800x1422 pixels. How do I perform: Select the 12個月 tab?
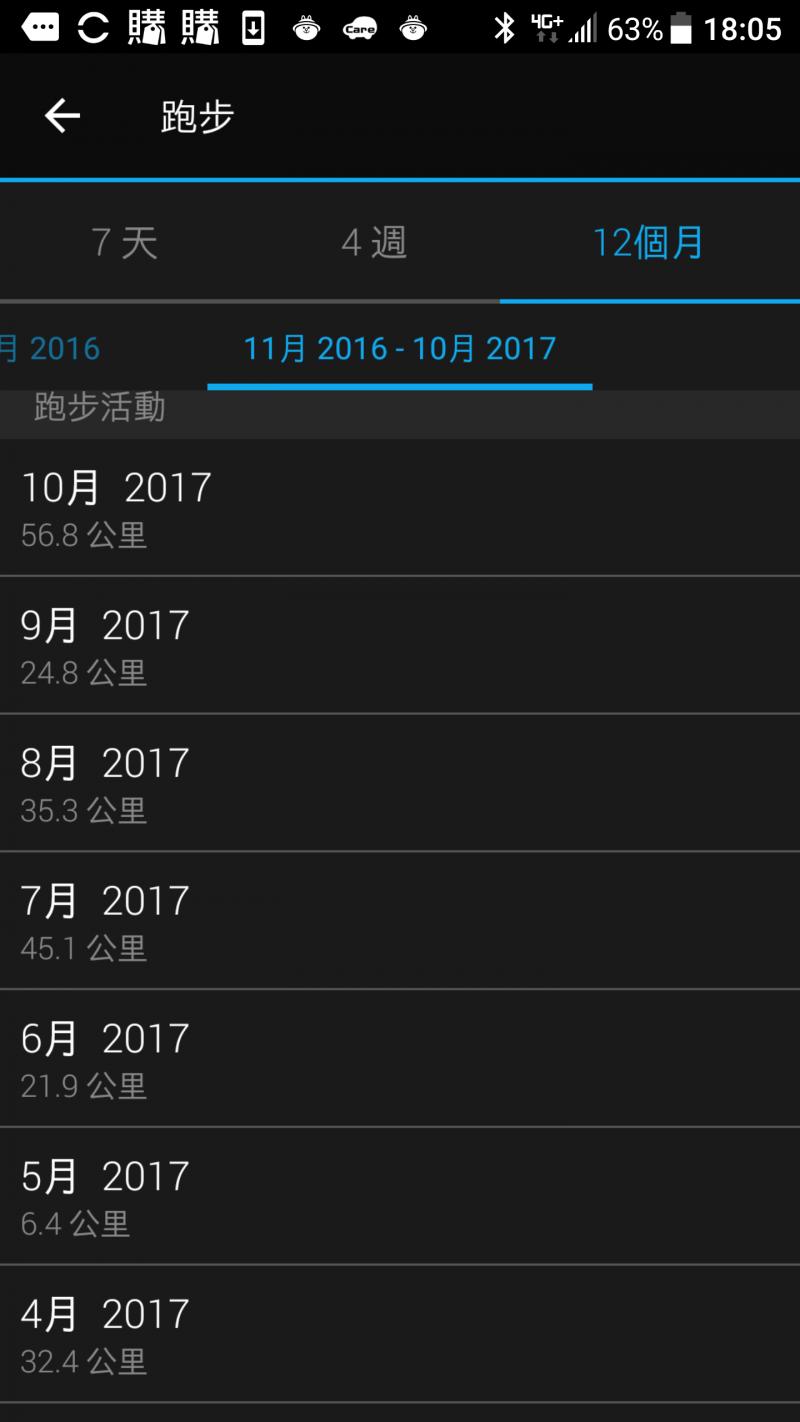(648, 243)
